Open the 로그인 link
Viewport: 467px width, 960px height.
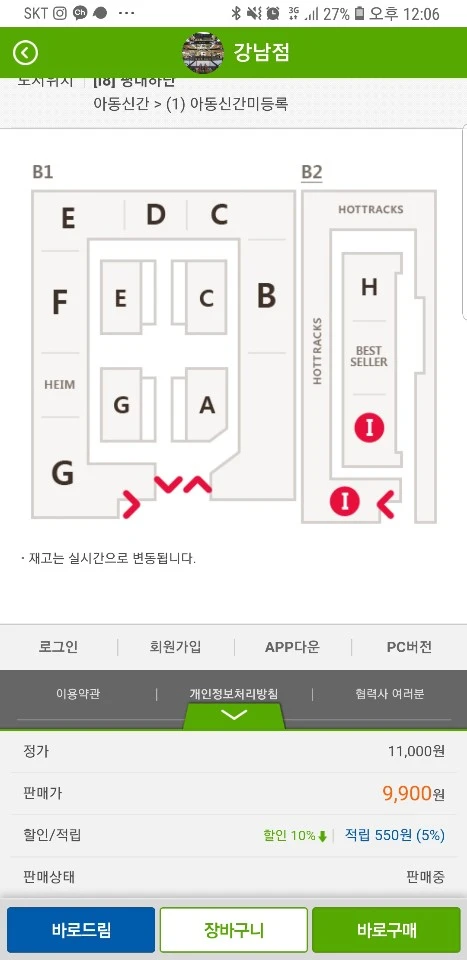click(59, 647)
